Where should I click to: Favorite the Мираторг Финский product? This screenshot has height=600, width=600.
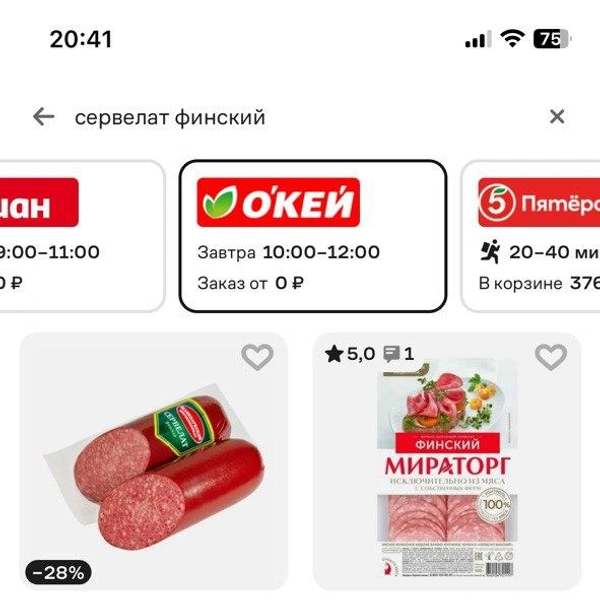(x=550, y=357)
